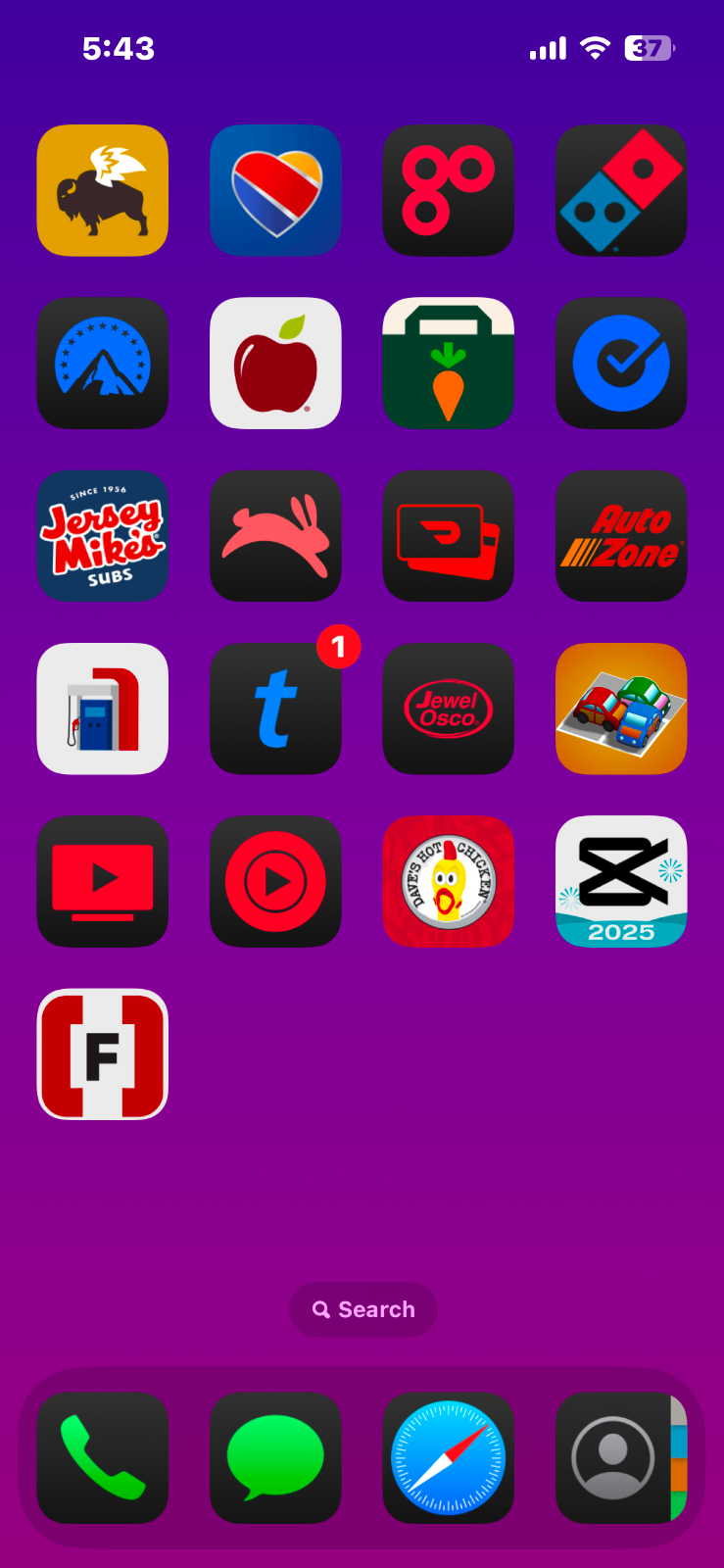The image size is (724, 1568).
Task: Open the YouTube Music app
Action: coord(275,881)
